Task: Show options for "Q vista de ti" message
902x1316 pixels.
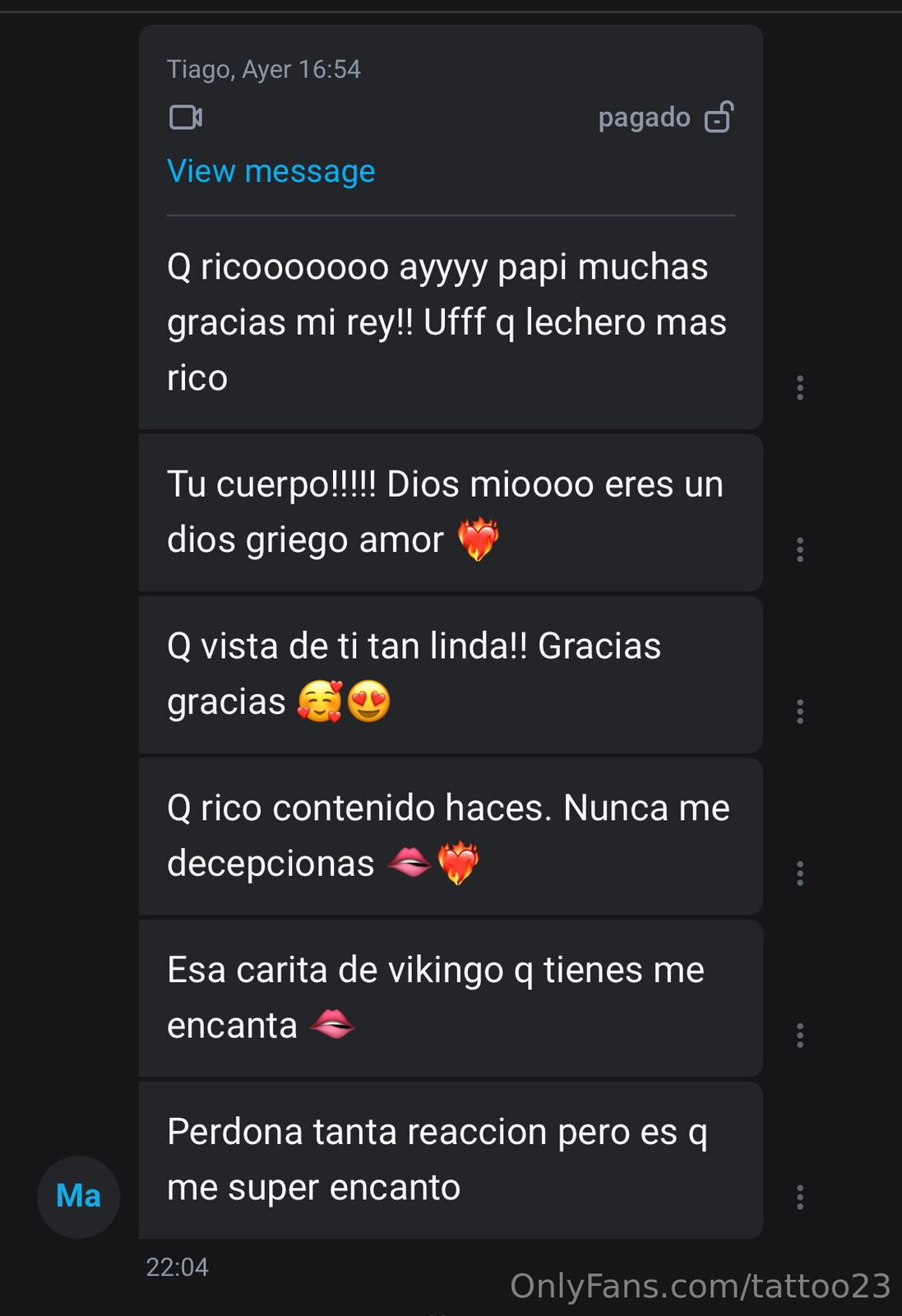Action: click(x=799, y=711)
